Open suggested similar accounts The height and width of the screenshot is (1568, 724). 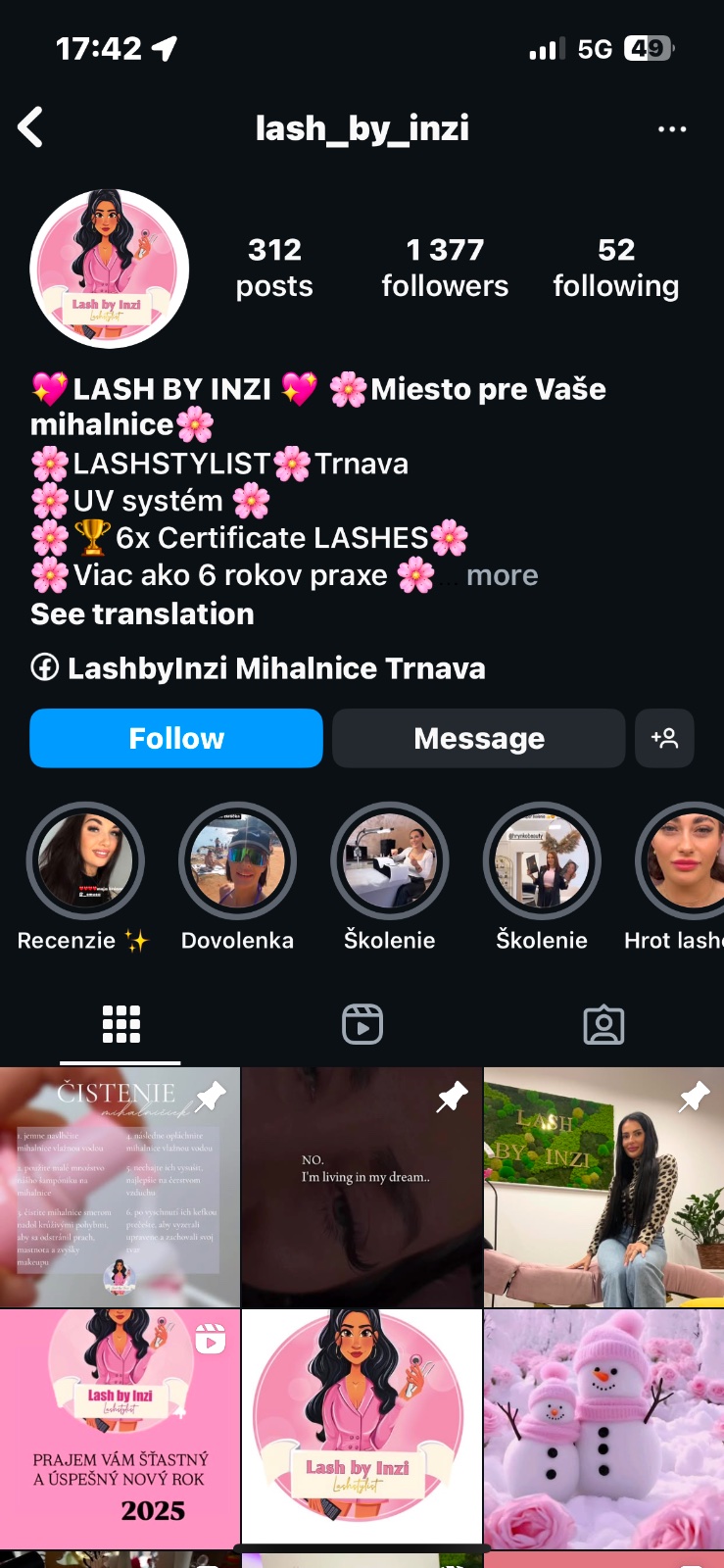point(664,738)
